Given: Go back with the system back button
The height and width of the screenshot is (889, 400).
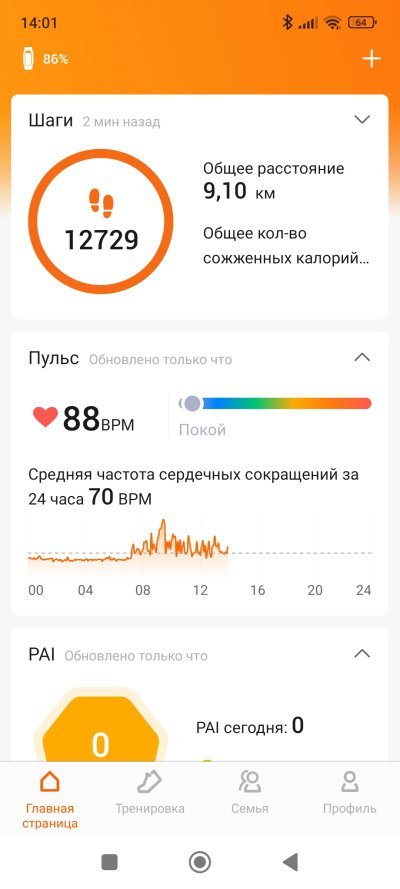Looking at the screenshot, I should [x=291, y=862].
